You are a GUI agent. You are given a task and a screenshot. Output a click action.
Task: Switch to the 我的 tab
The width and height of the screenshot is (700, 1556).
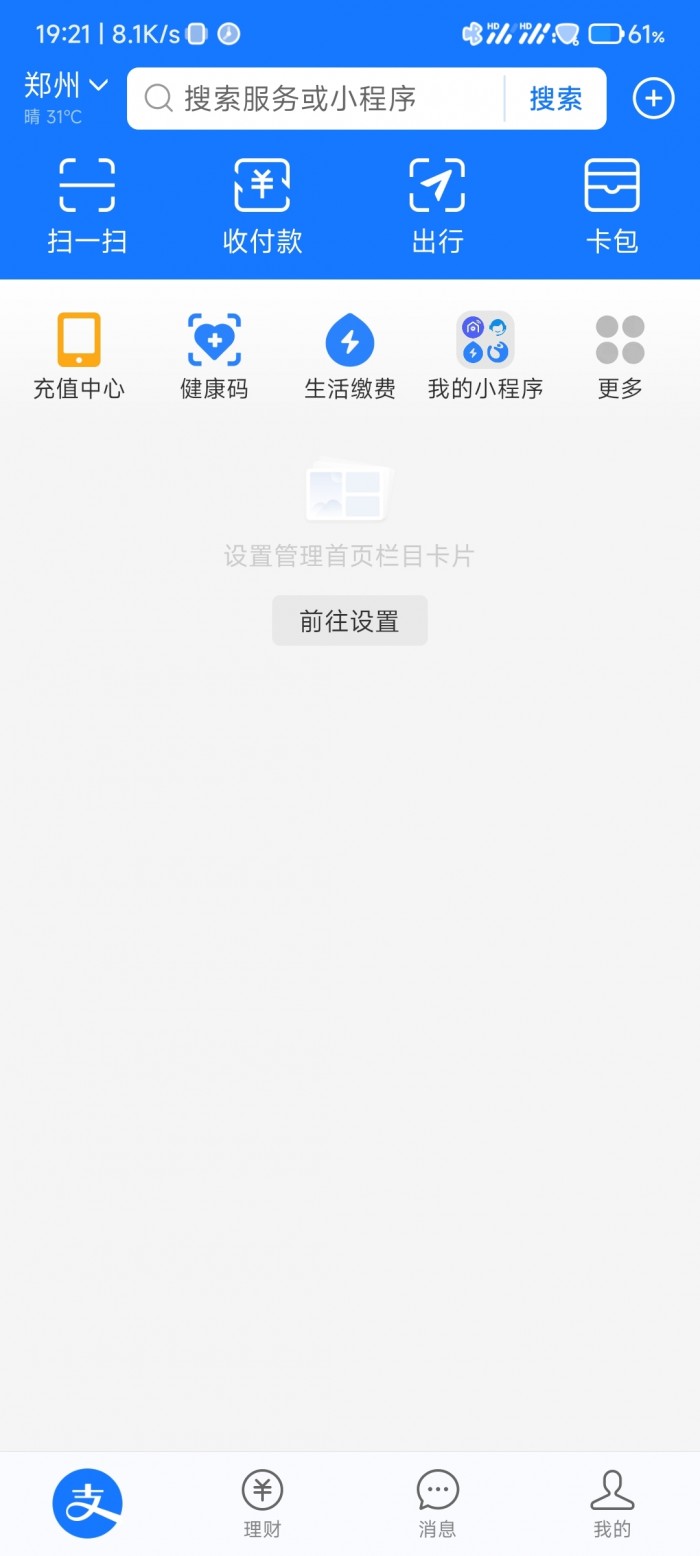pos(612,1504)
